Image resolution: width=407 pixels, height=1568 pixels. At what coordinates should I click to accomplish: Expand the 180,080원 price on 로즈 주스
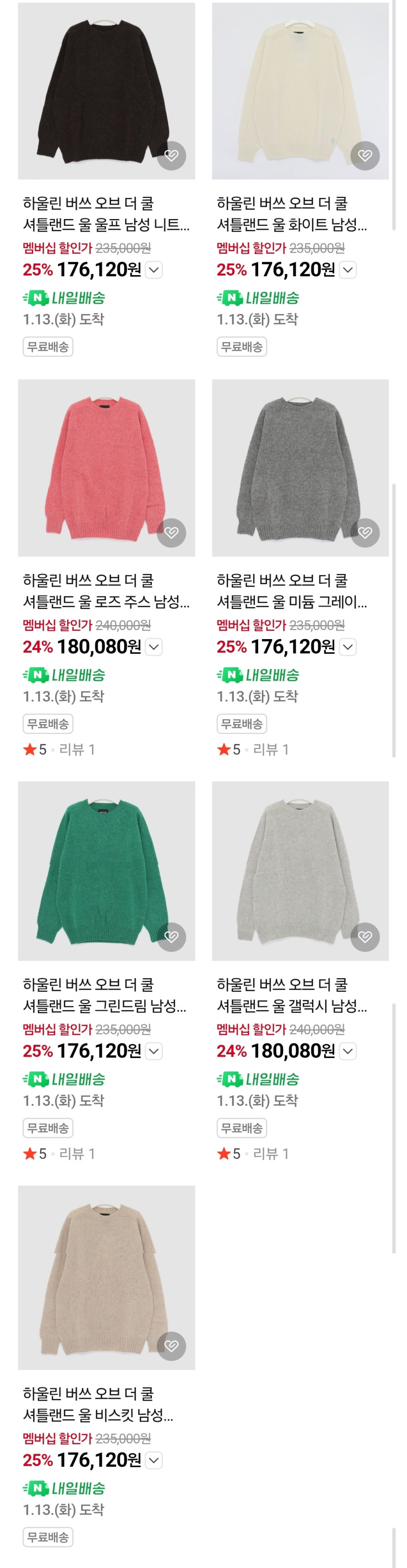154,647
